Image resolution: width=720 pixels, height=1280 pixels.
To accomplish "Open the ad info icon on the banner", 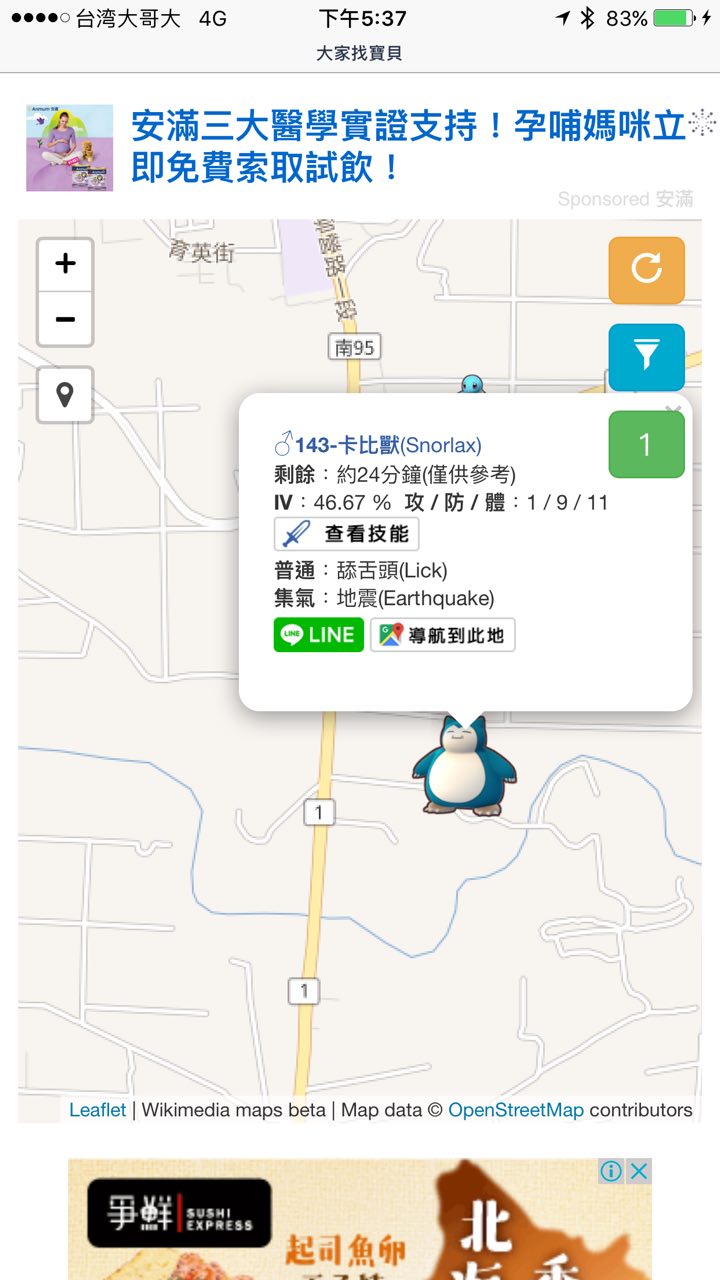I will point(611,1171).
